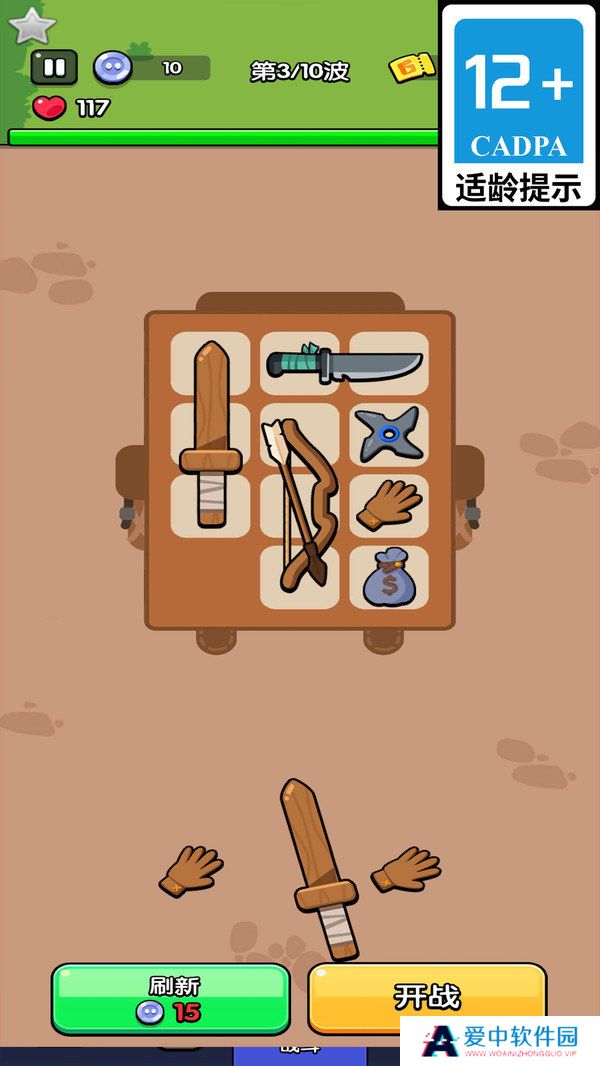Tap the 刷新 refresh button
600x1066 pixels.
[x=170, y=998]
